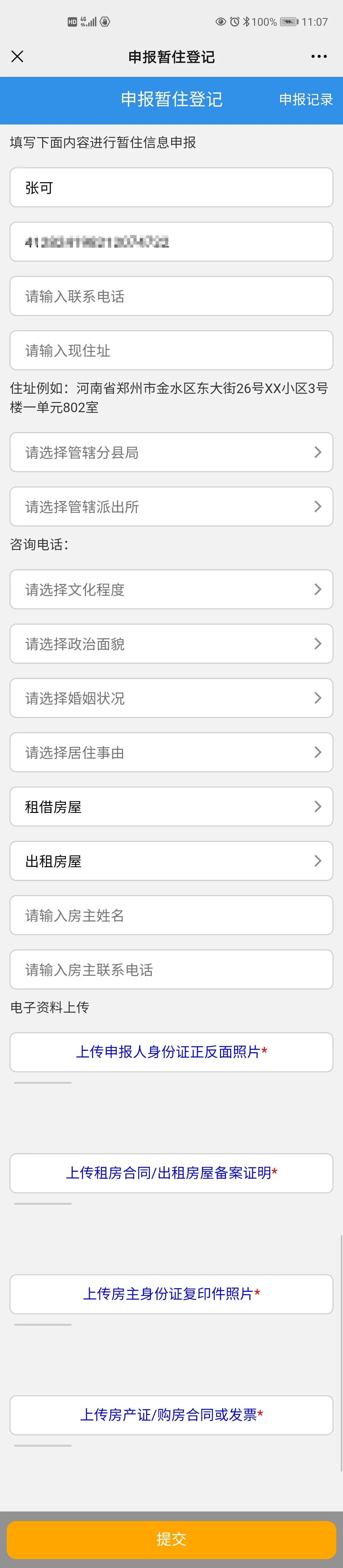The height and width of the screenshot is (1568, 343).
Task: Upload 申报人身份证正反面照片
Action: coord(171,1052)
